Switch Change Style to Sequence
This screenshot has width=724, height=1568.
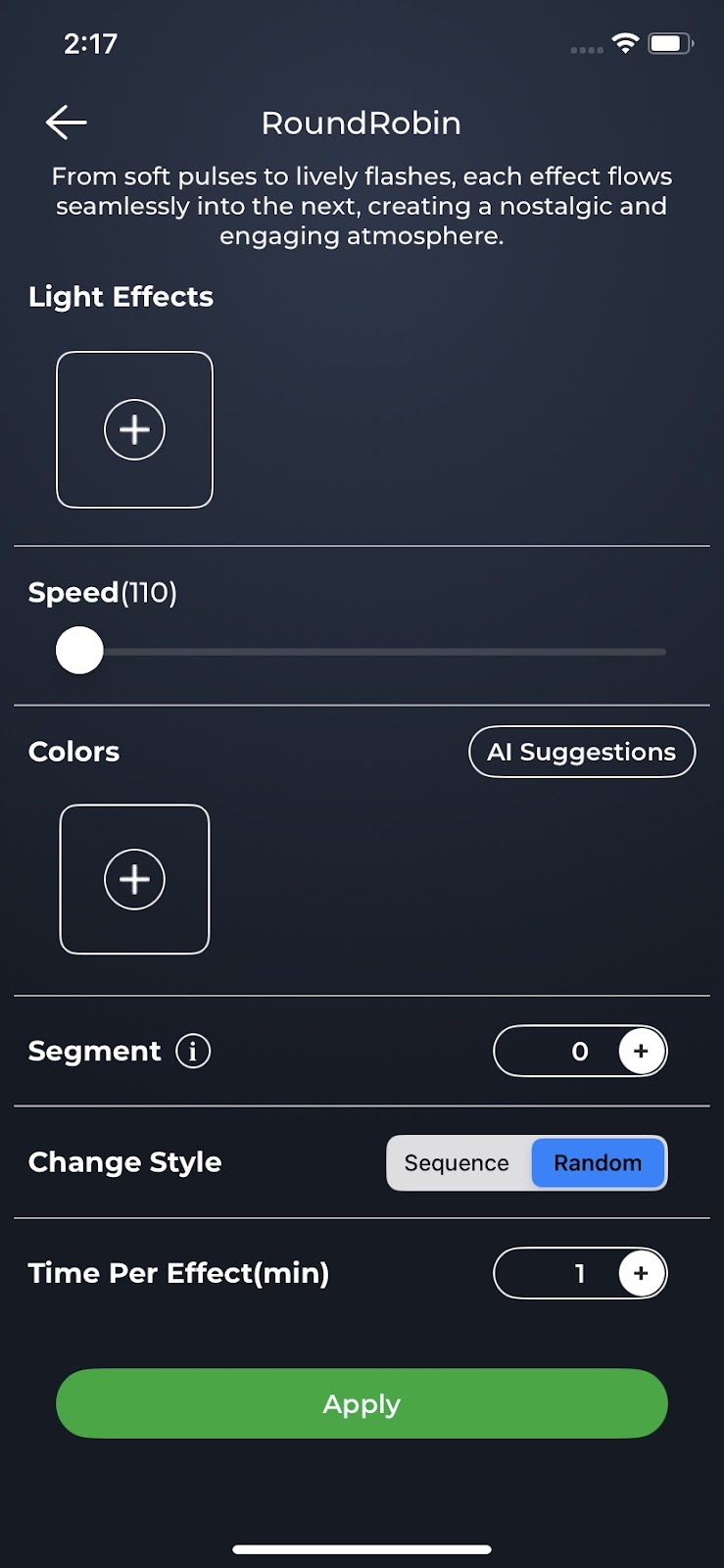[x=457, y=1163]
